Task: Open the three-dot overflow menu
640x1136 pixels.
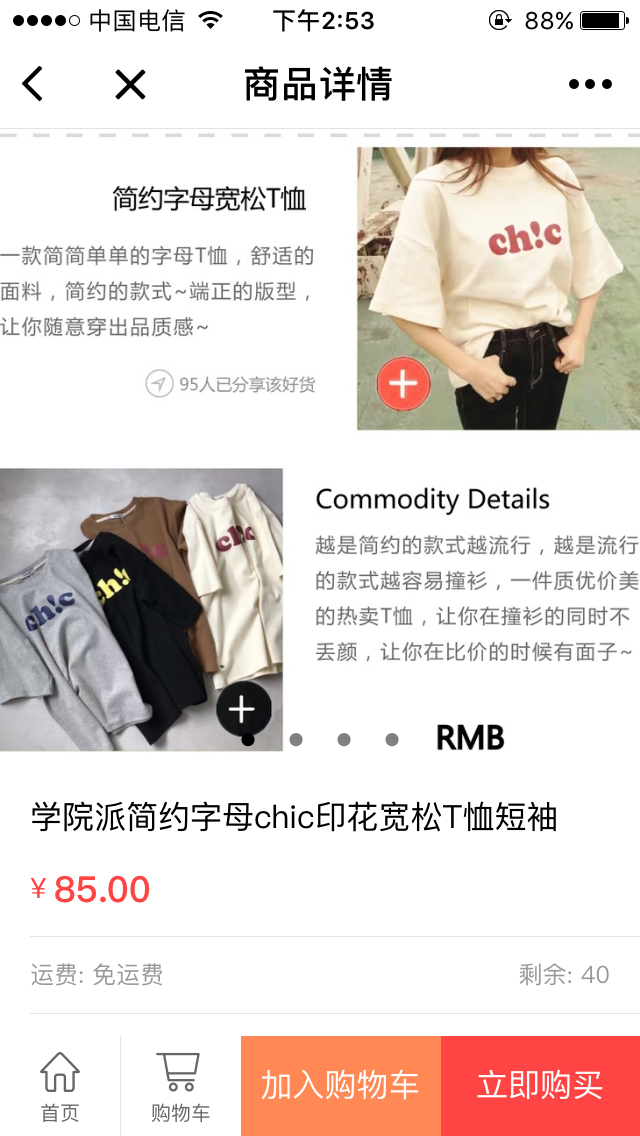Action: [x=590, y=84]
